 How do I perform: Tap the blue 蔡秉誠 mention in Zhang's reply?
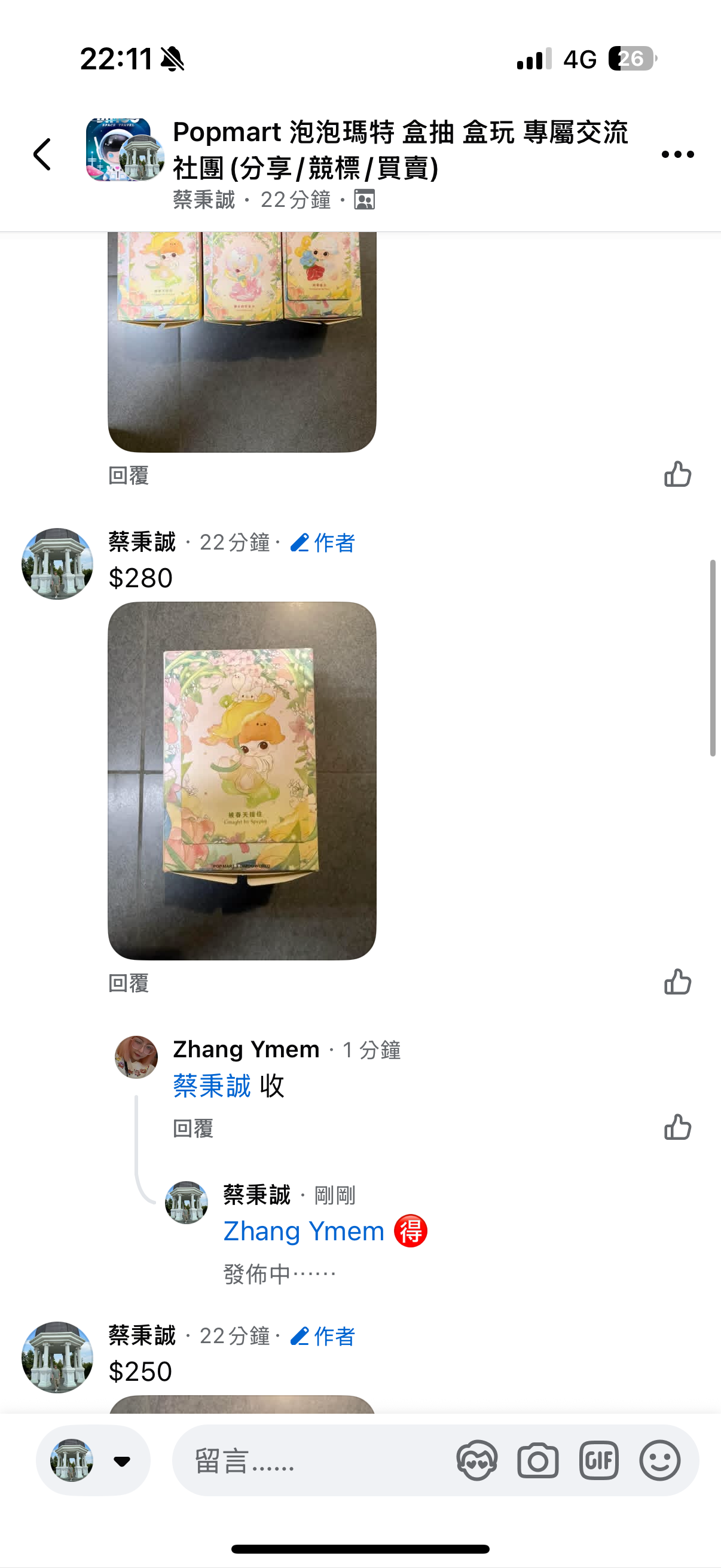pyautogui.click(x=212, y=1086)
